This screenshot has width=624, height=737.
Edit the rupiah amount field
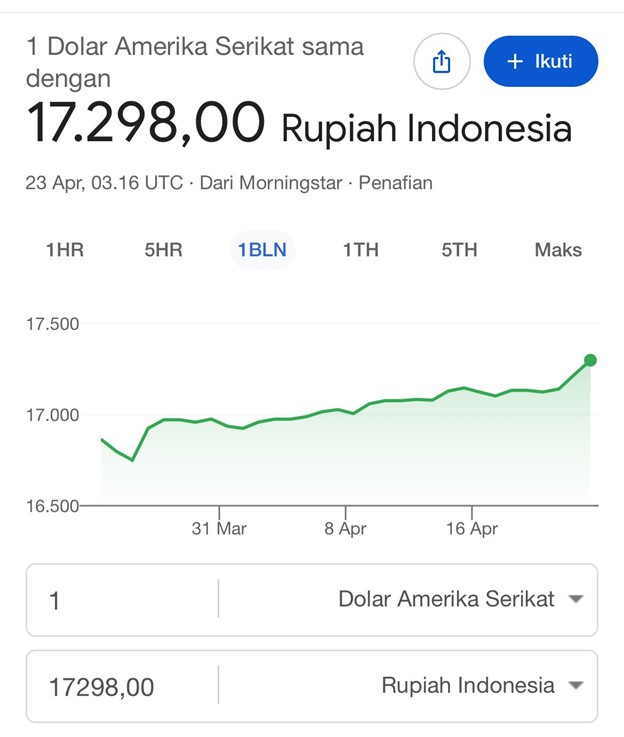click(120, 687)
